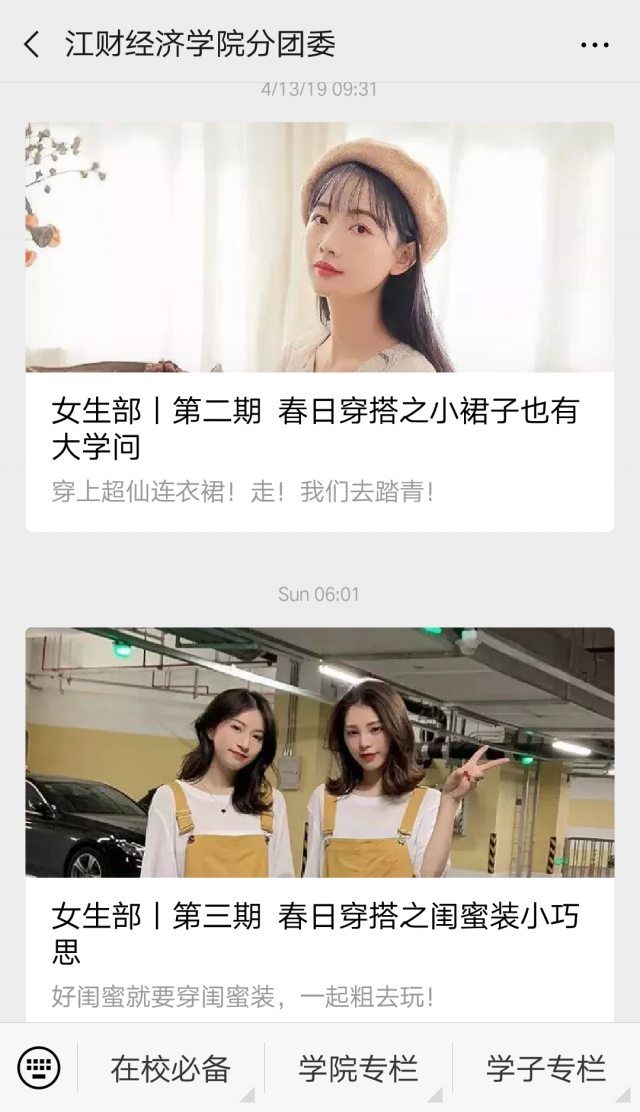The image size is (640, 1112).
Task: Expand the 在校必备 menu
Action: coord(171,1068)
